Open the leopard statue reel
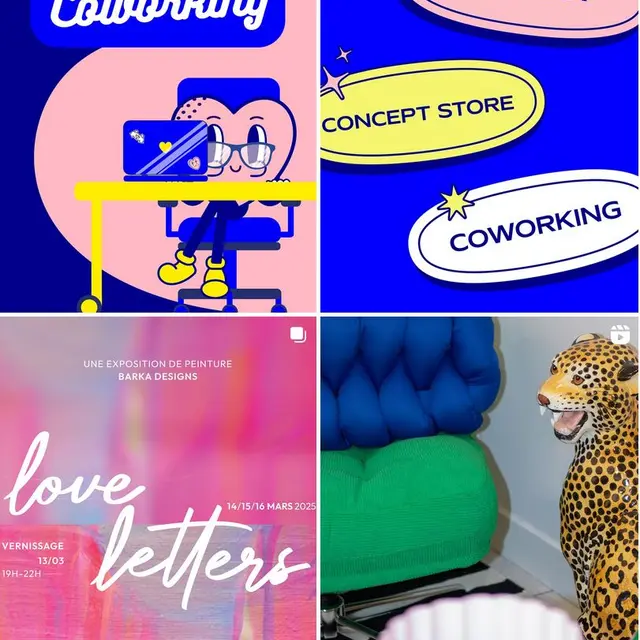The height and width of the screenshot is (640, 640). (480, 480)
